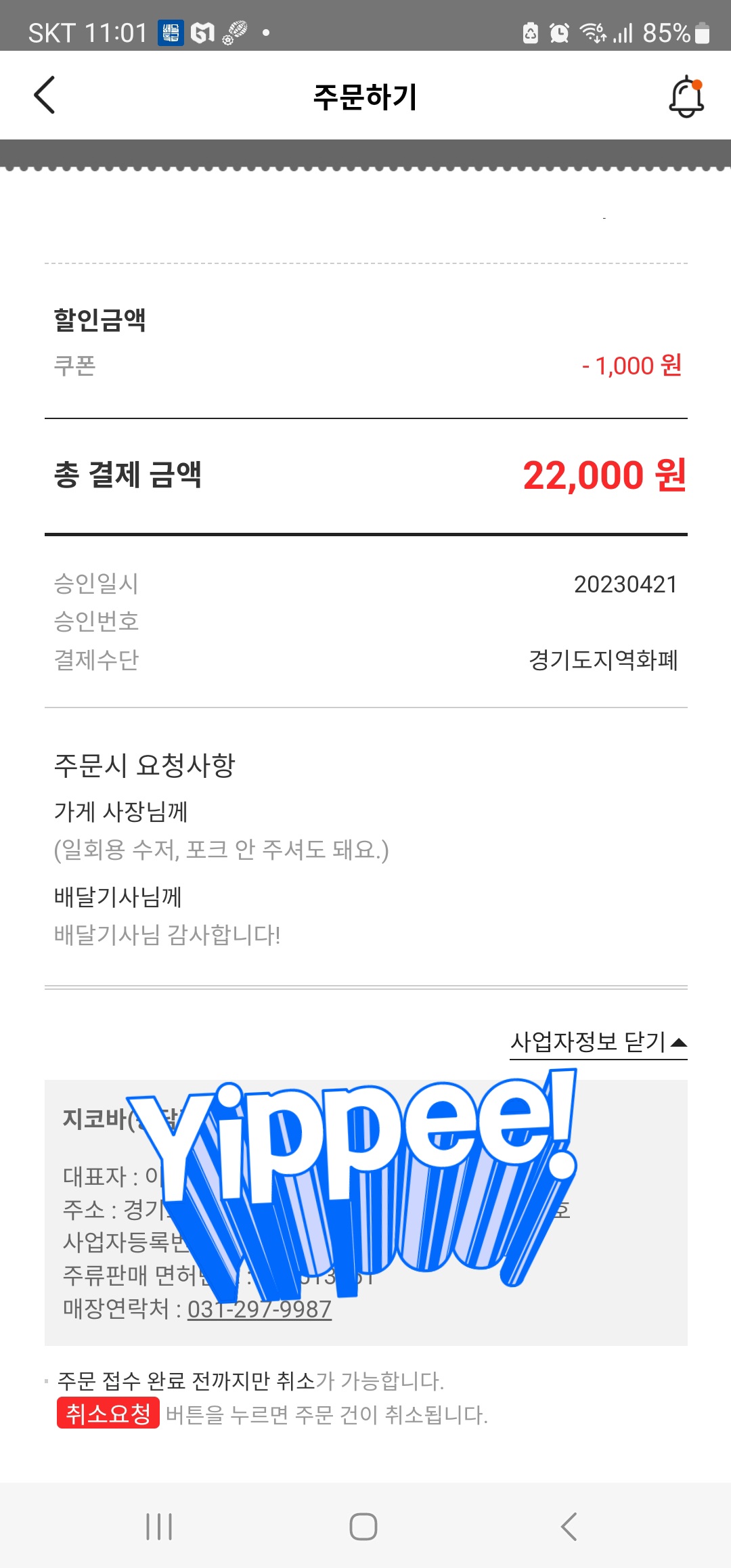Screen dimensions: 731x1568
Task: Go to the home screen
Action: tap(363, 1527)
